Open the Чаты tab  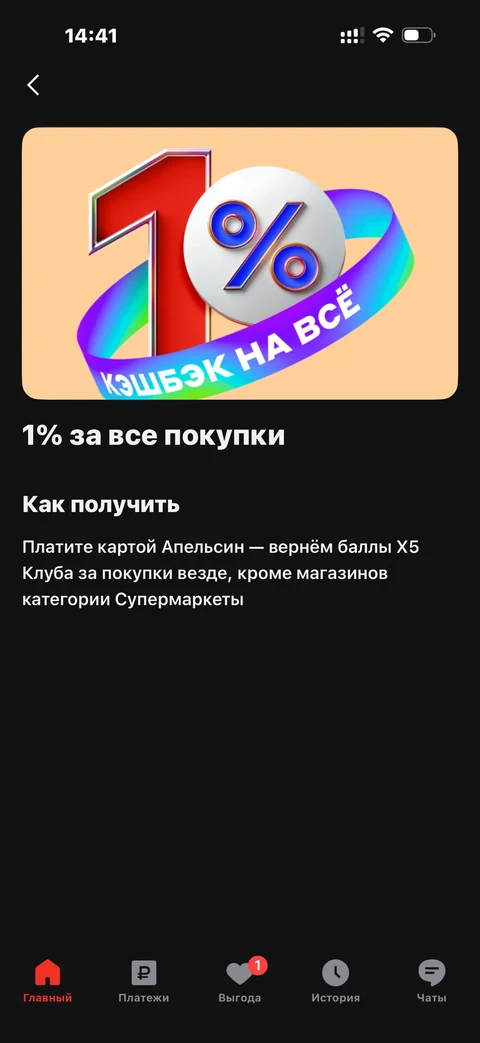tap(431, 981)
